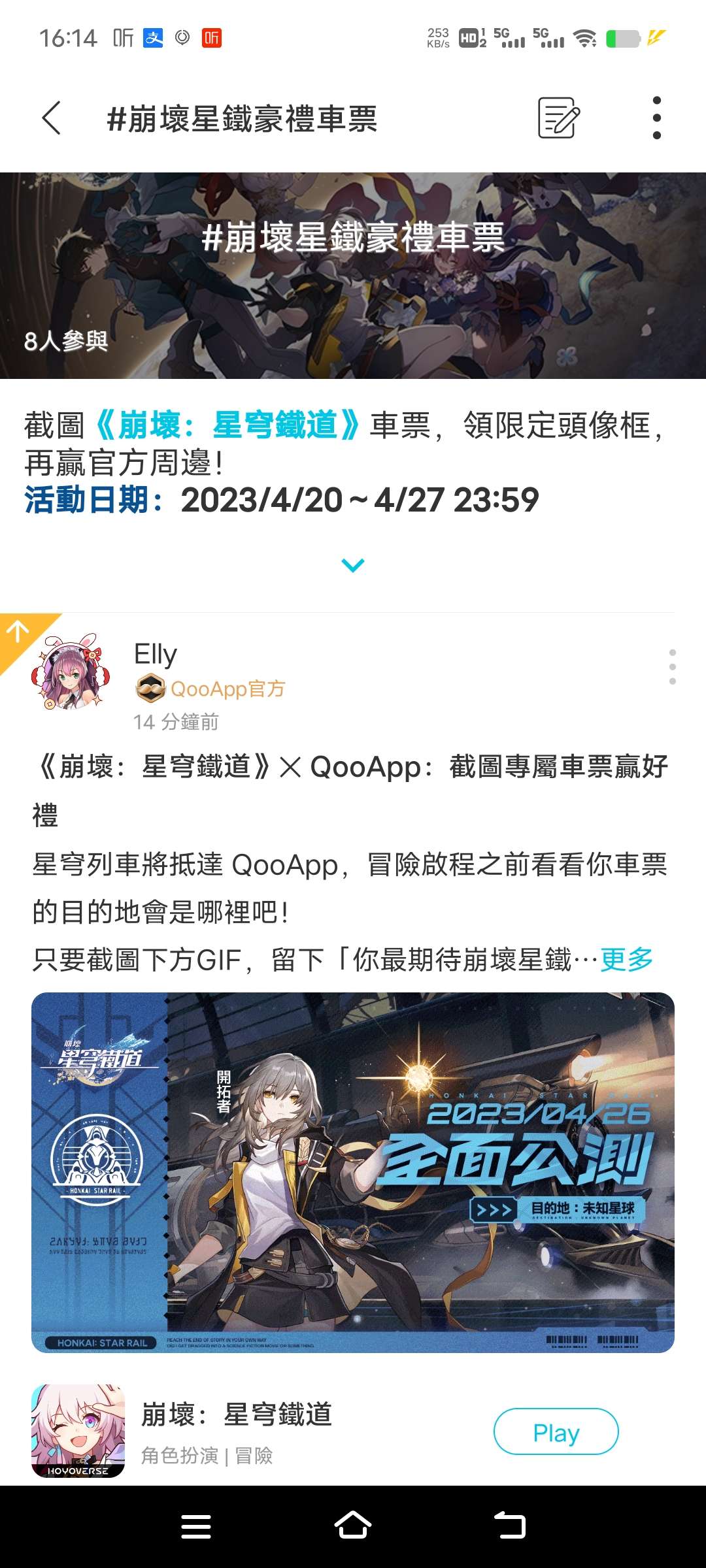This screenshot has width=706, height=1568.
Task: Compose a new post with the edit icon
Action: coord(558,118)
